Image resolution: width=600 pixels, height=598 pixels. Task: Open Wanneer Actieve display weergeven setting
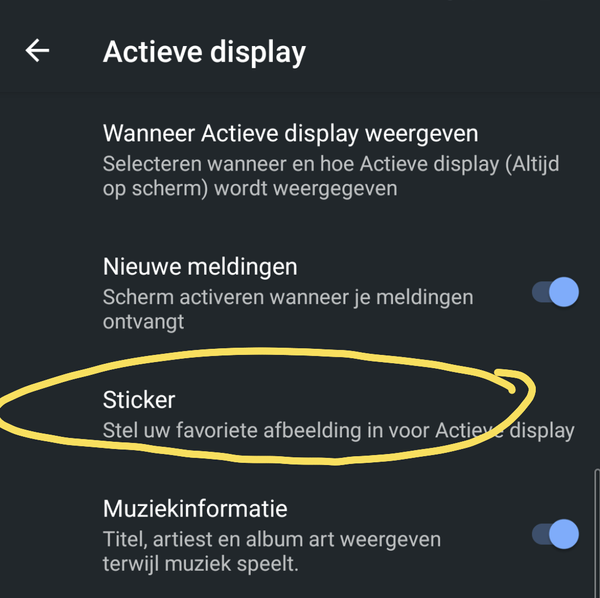300,160
